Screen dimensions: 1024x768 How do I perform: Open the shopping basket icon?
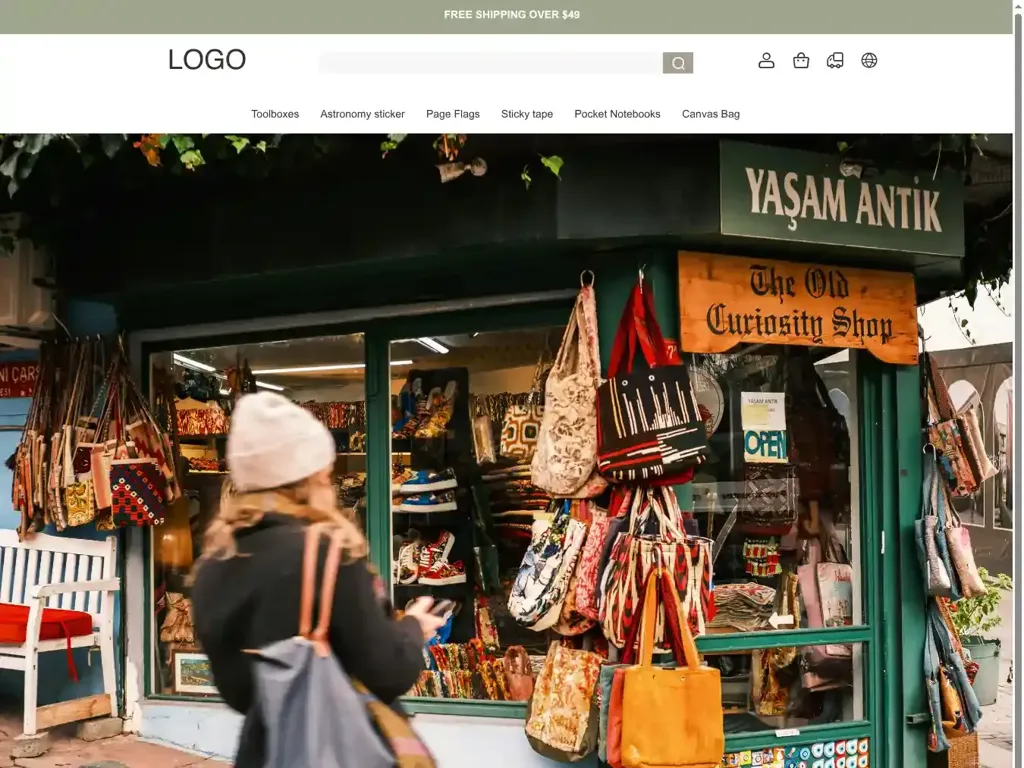[x=801, y=60]
